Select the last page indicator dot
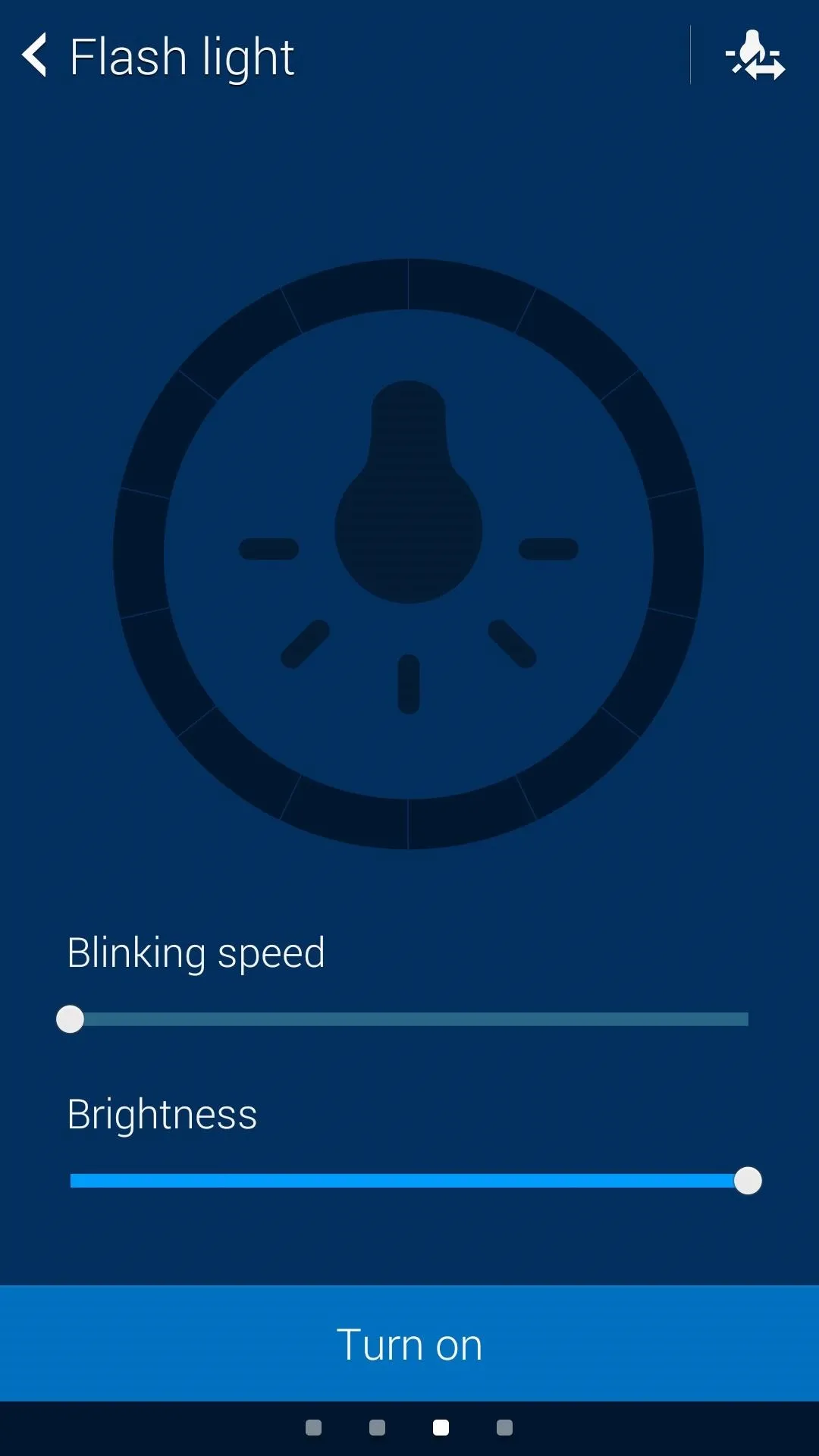819x1456 pixels. coord(504,1428)
